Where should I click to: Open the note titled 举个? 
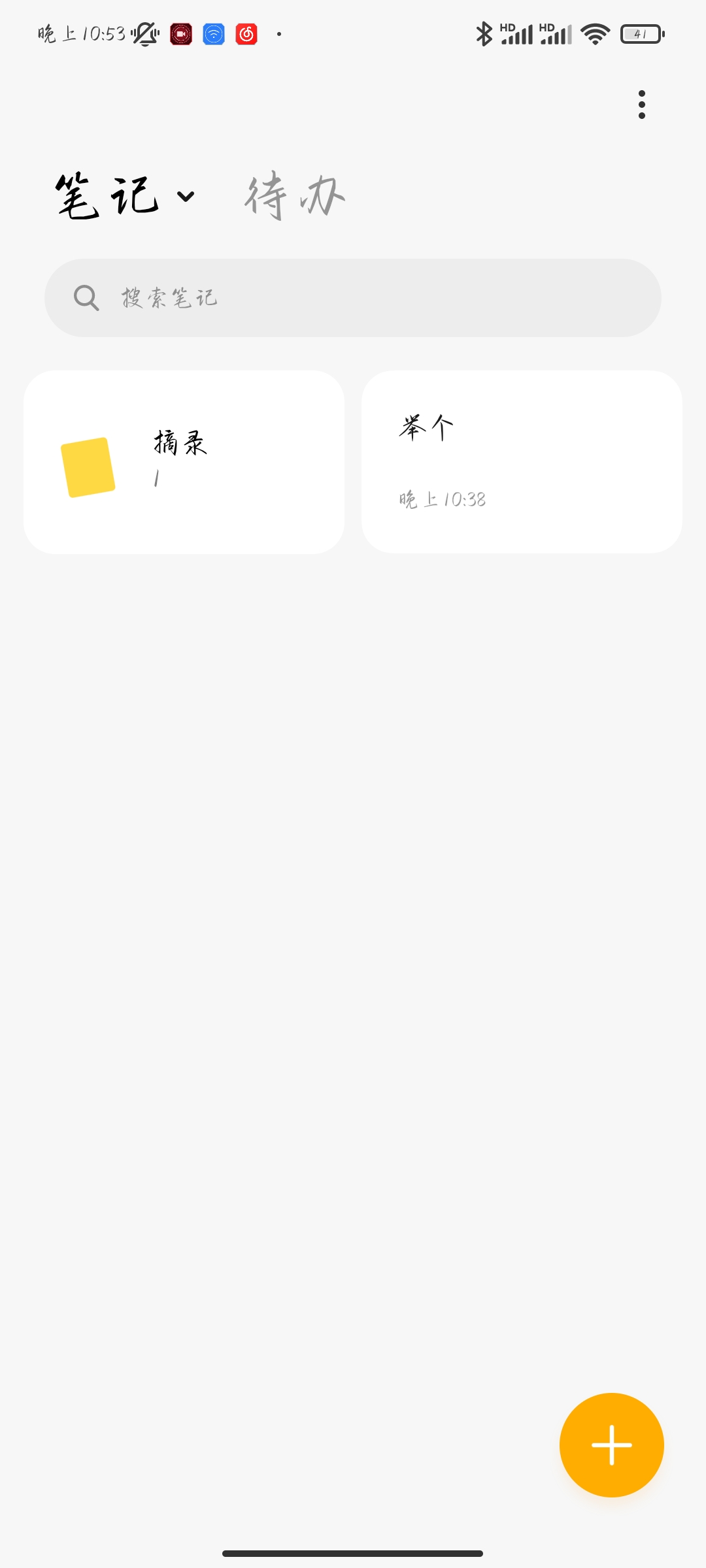(522, 462)
